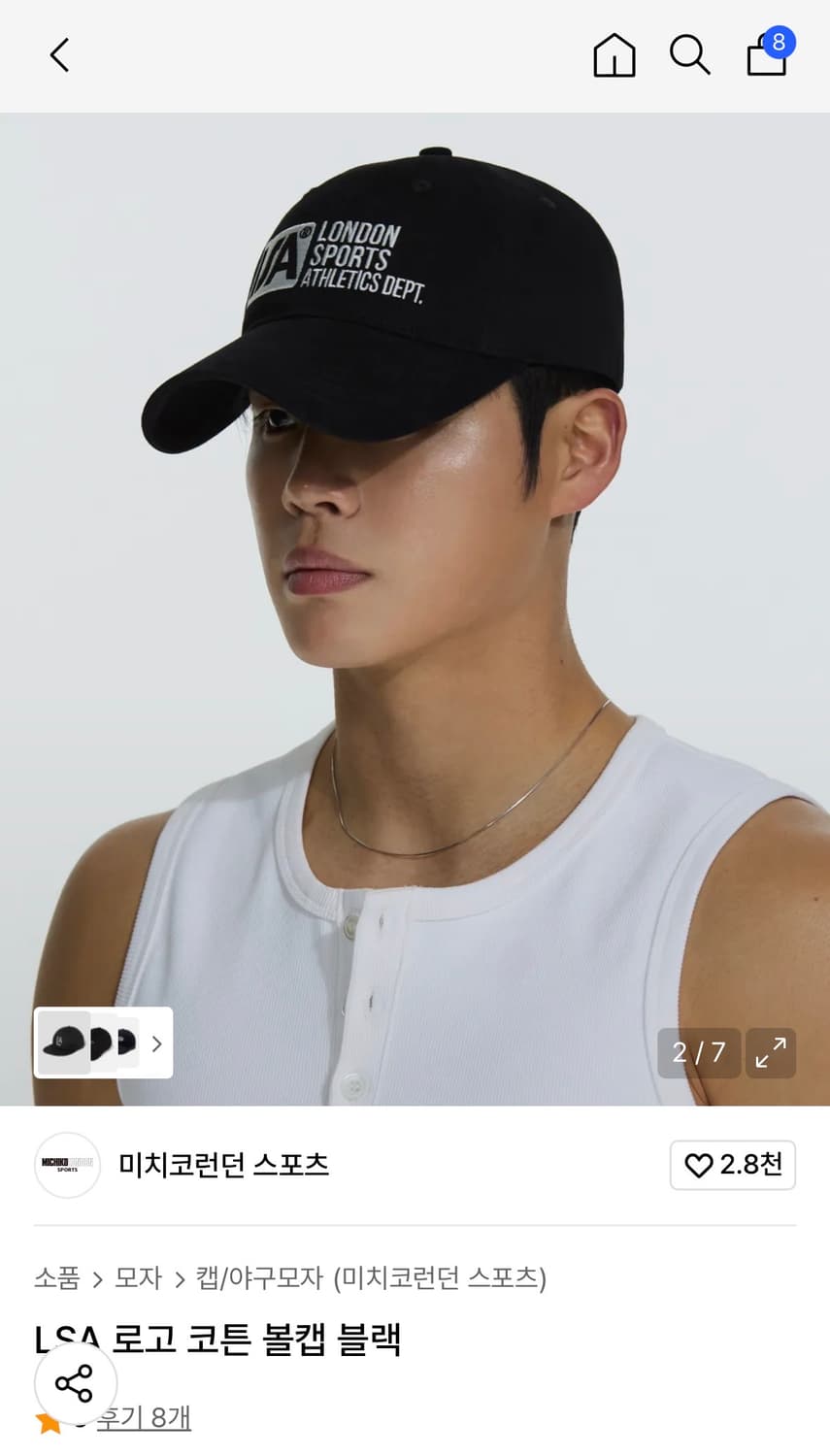Select the 소품 breadcrumb category
Image resolution: width=830 pixels, height=1456 pixels.
point(56,1279)
